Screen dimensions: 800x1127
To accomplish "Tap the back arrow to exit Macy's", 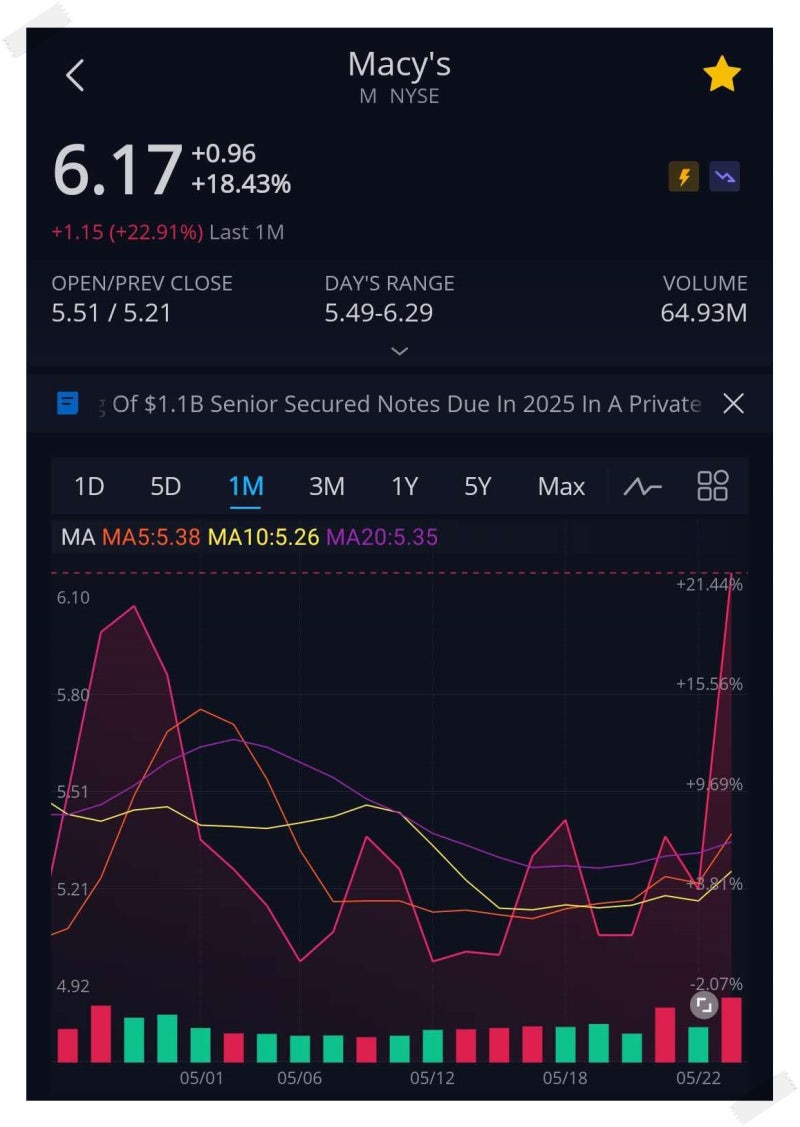I will pos(73,75).
